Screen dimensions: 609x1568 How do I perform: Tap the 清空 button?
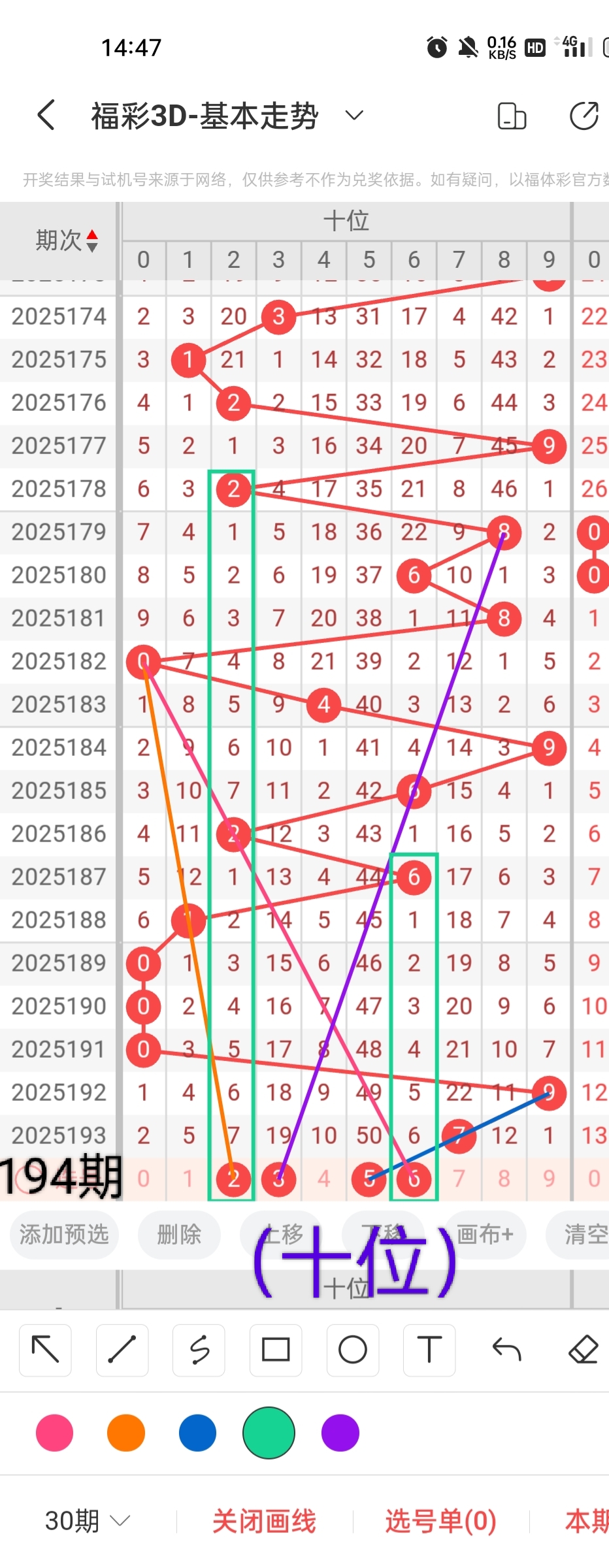pyautogui.click(x=585, y=1235)
